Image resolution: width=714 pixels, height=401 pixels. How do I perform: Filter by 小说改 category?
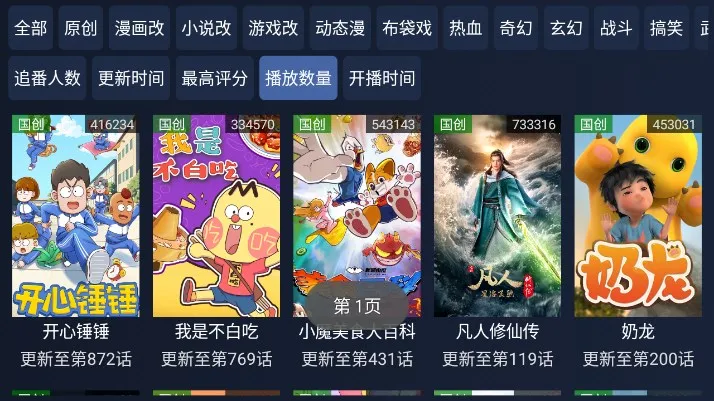206,28
